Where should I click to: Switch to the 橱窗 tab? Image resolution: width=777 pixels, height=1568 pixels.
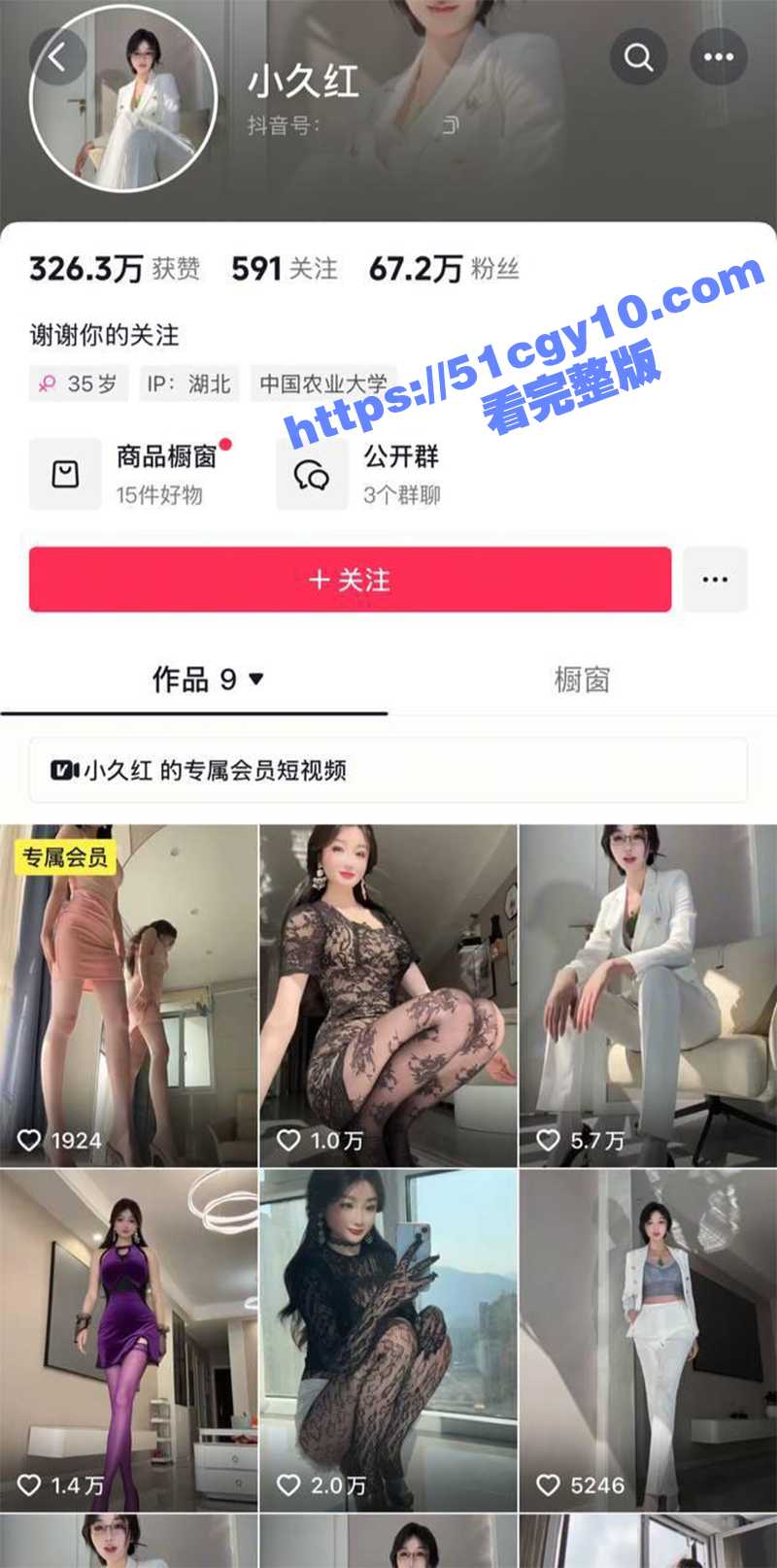(x=582, y=680)
